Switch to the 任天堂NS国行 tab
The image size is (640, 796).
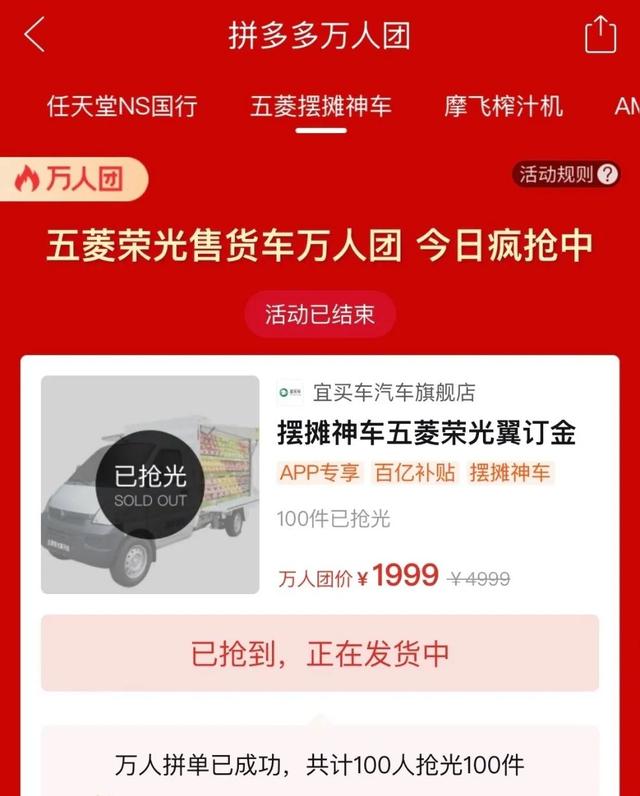coord(122,106)
